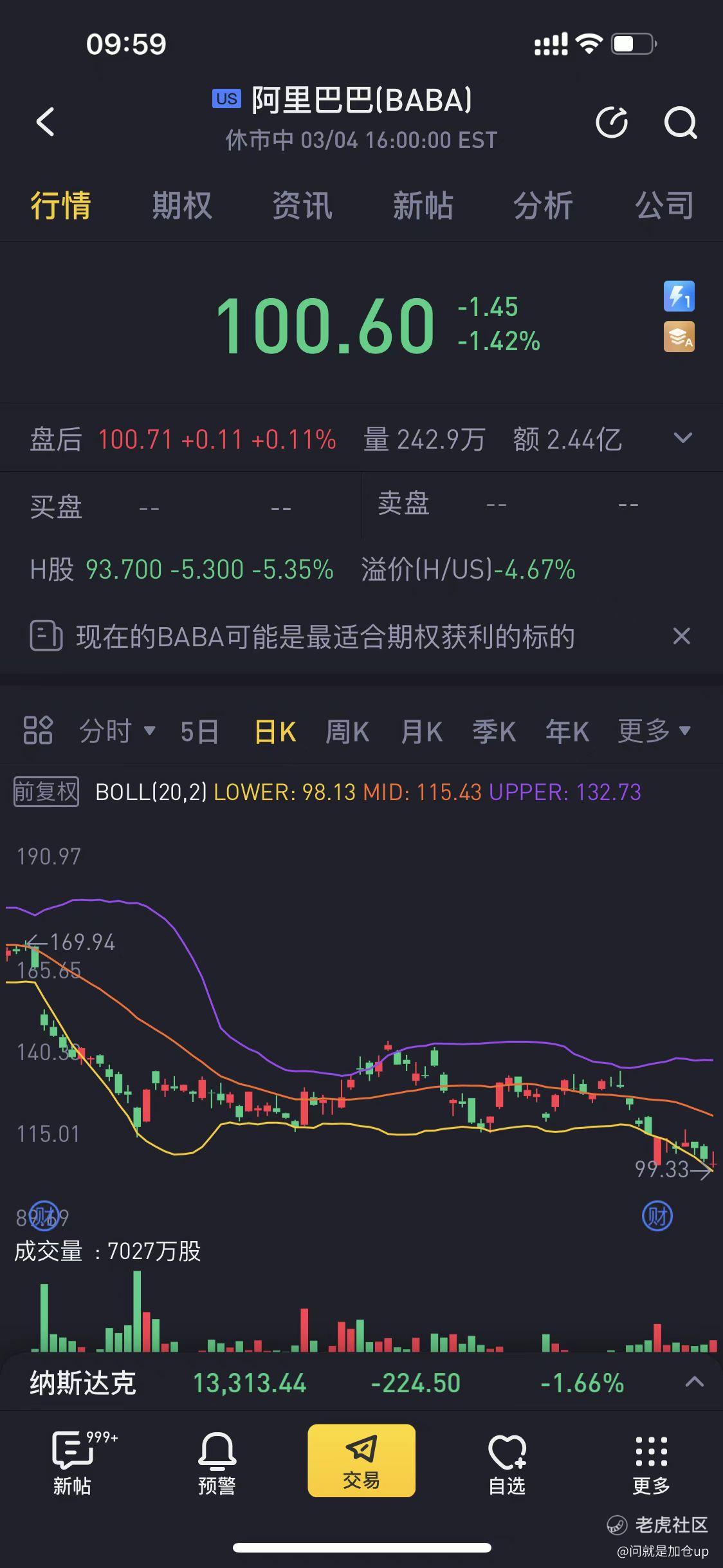The image size is (723, 1568).
Task: Open the 分时 chart dropdown
Action: [117, 731]
